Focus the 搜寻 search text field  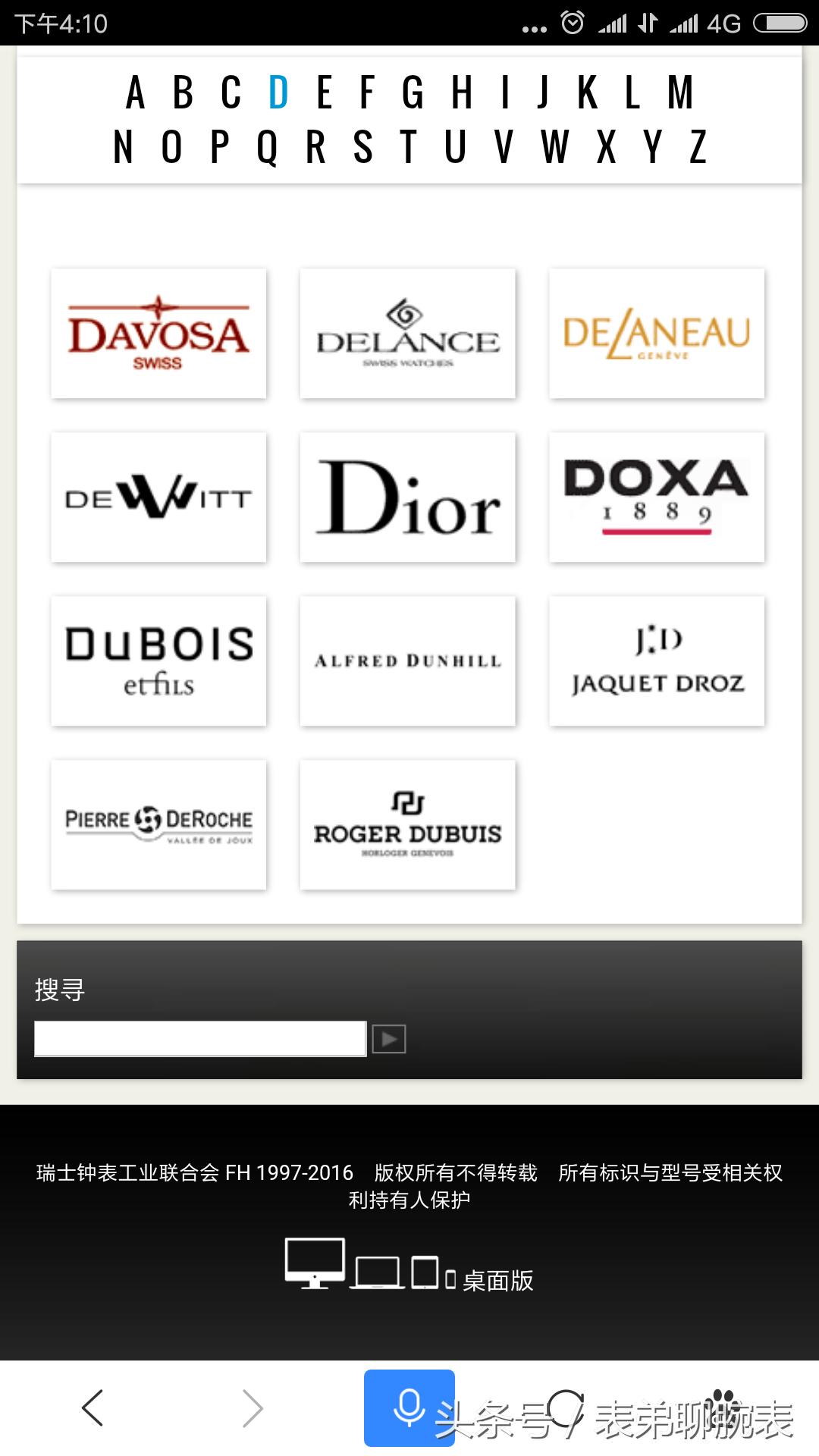pyautogui.click(x=200, y=1038)
